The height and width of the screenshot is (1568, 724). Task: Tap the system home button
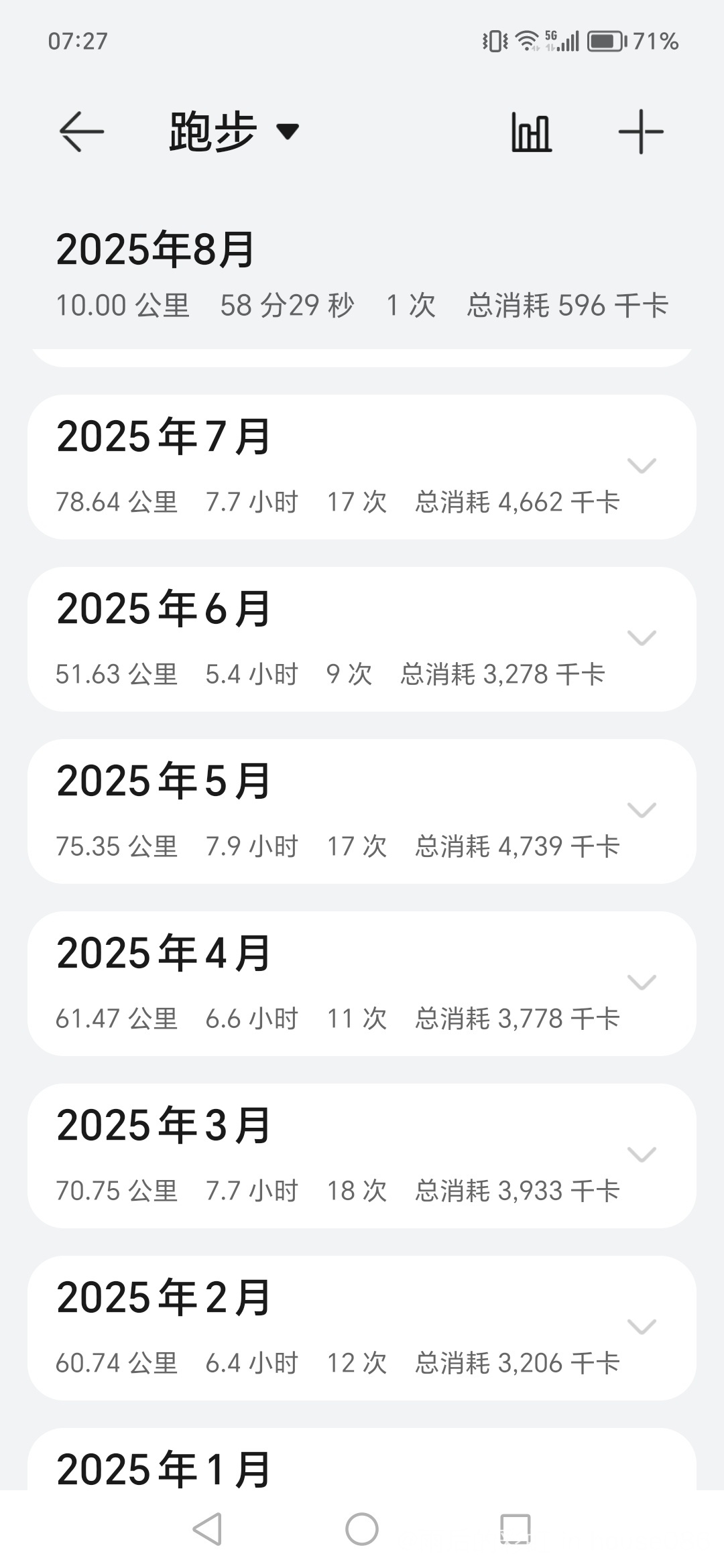[x=362, y=1530]
